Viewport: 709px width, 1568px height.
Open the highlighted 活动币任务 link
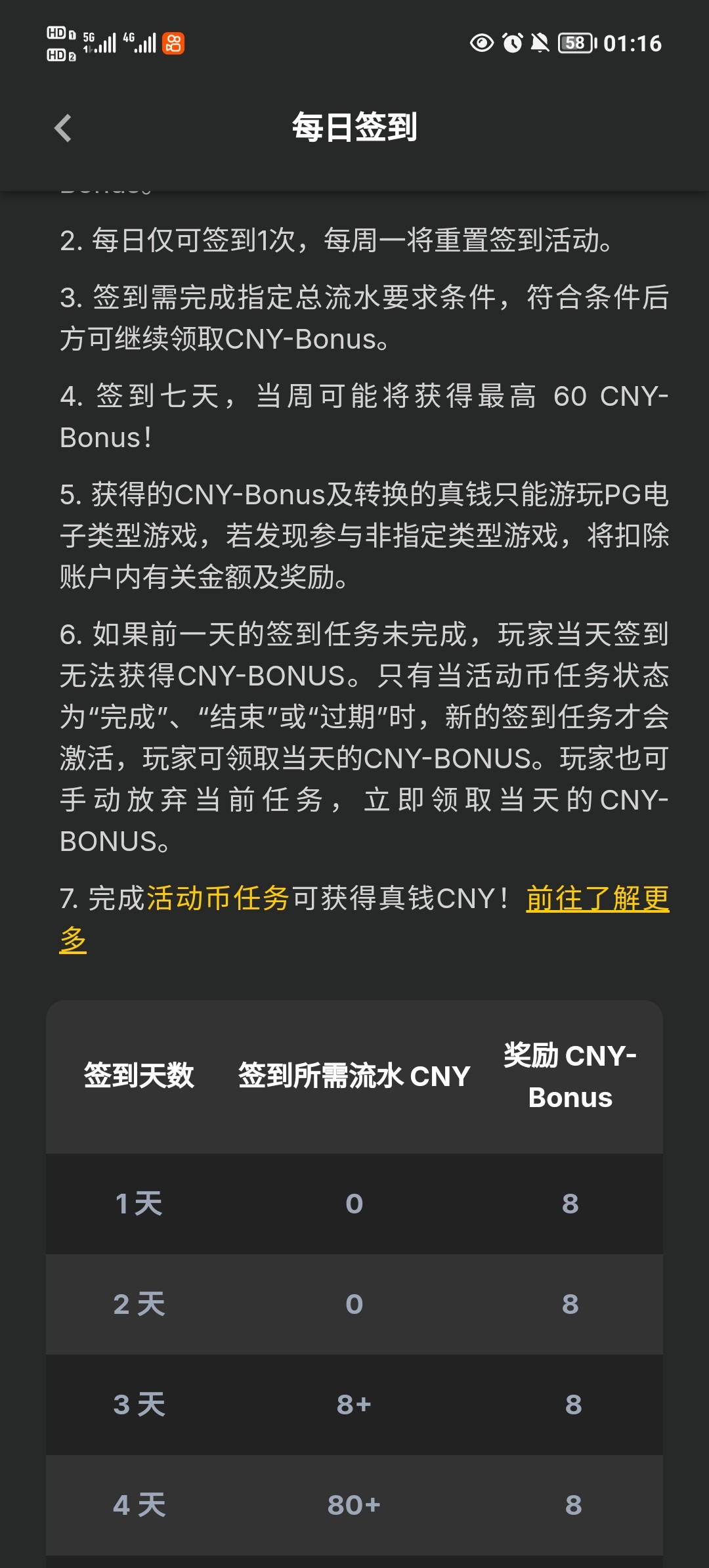218,898
